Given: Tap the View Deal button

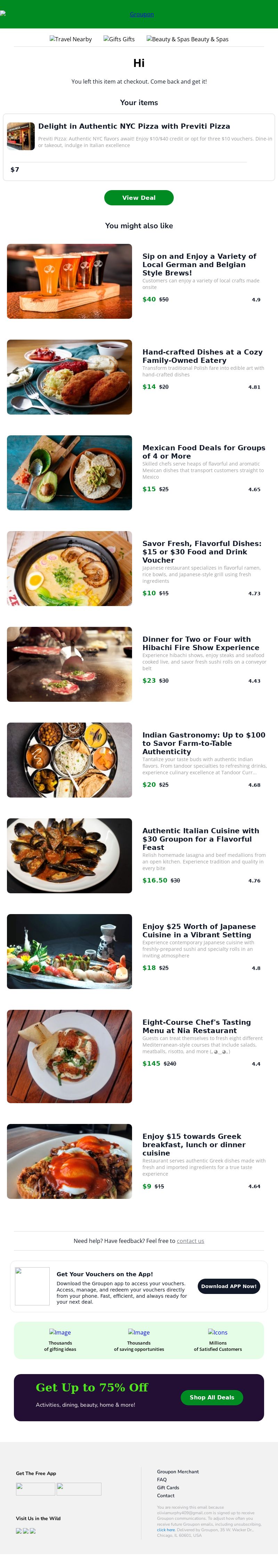Looking at the screenshot, I should point(139,197).
